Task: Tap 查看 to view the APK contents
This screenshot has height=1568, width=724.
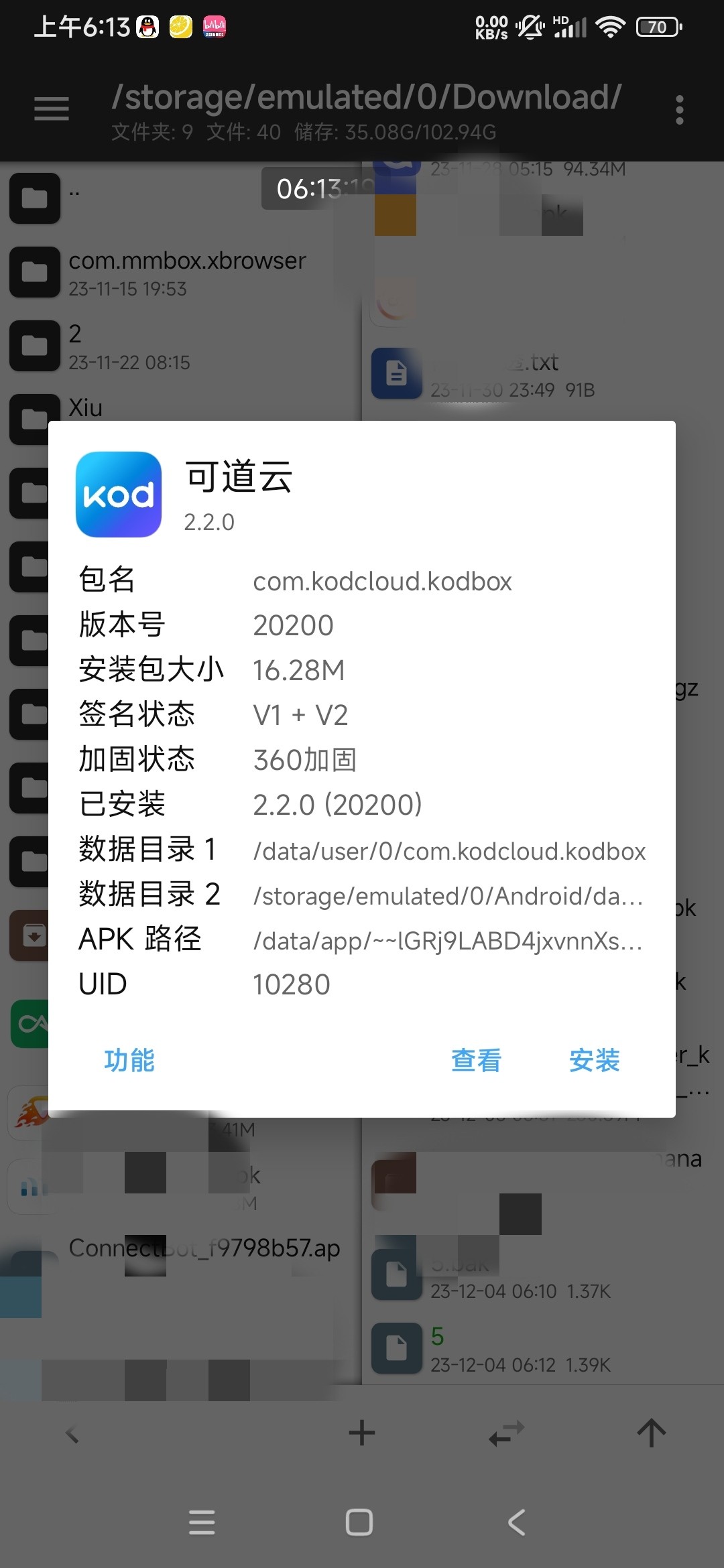Action: point(476,1060)
